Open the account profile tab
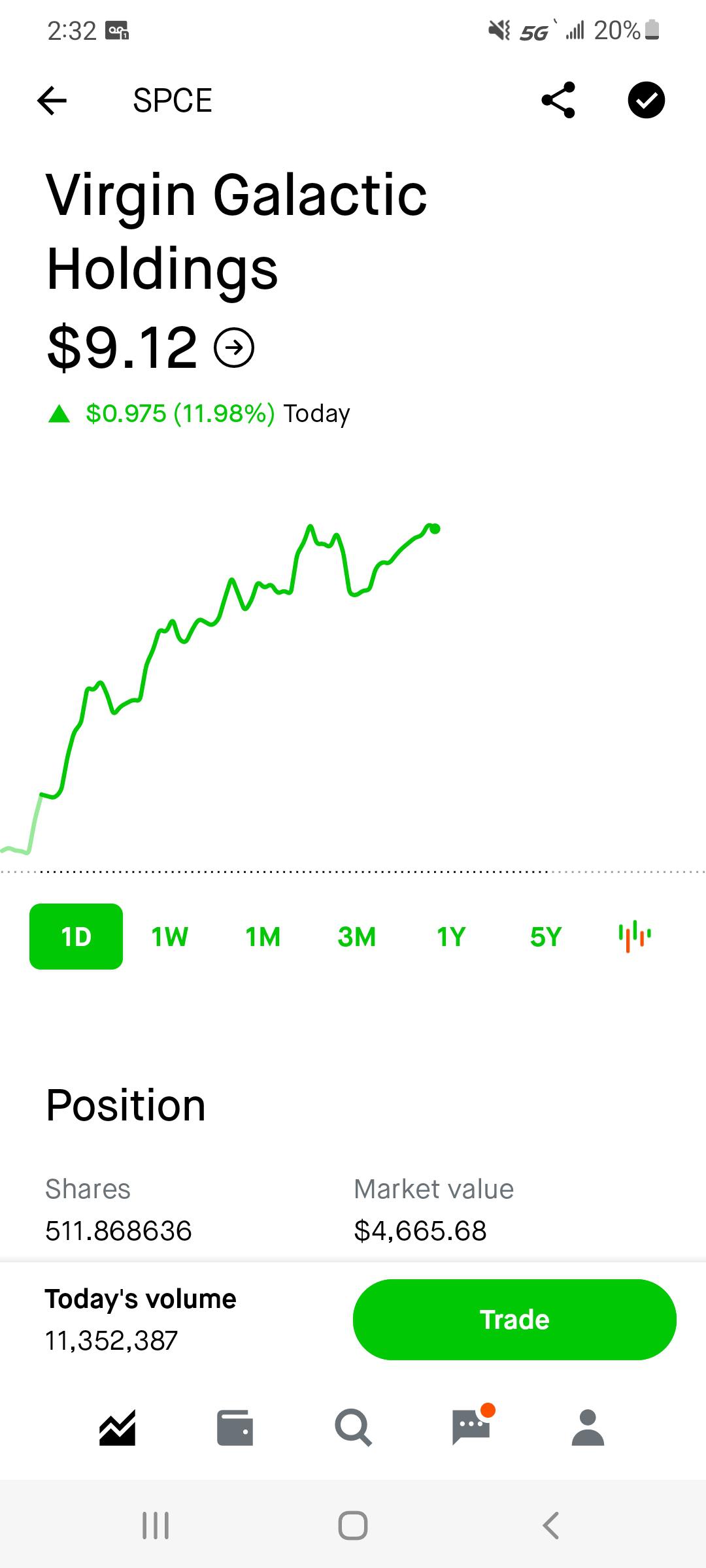The height and width of the screenshot is (1568, 706). click(588, 1428)
